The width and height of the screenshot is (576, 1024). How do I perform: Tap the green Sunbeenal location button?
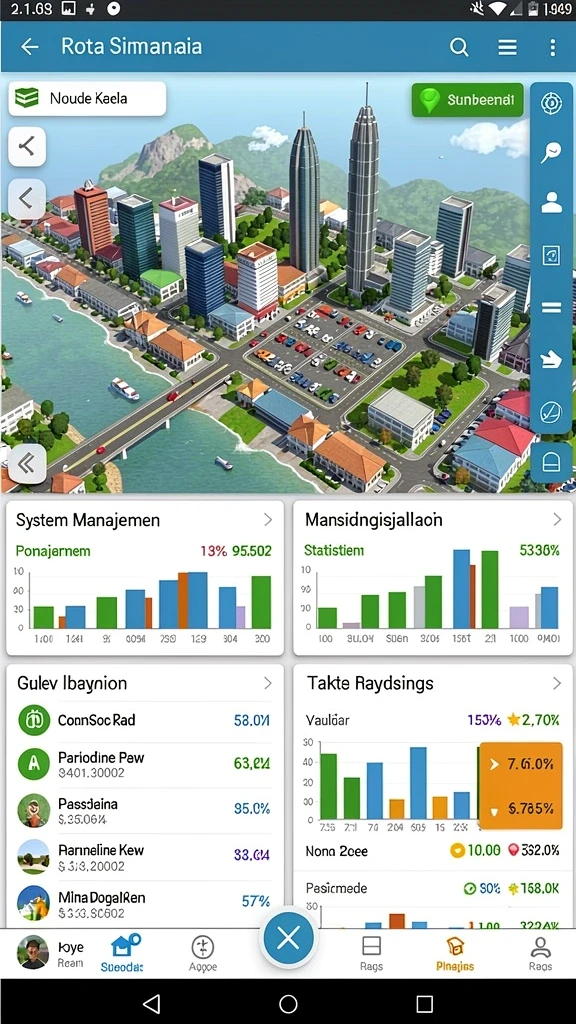pos(467,100)
